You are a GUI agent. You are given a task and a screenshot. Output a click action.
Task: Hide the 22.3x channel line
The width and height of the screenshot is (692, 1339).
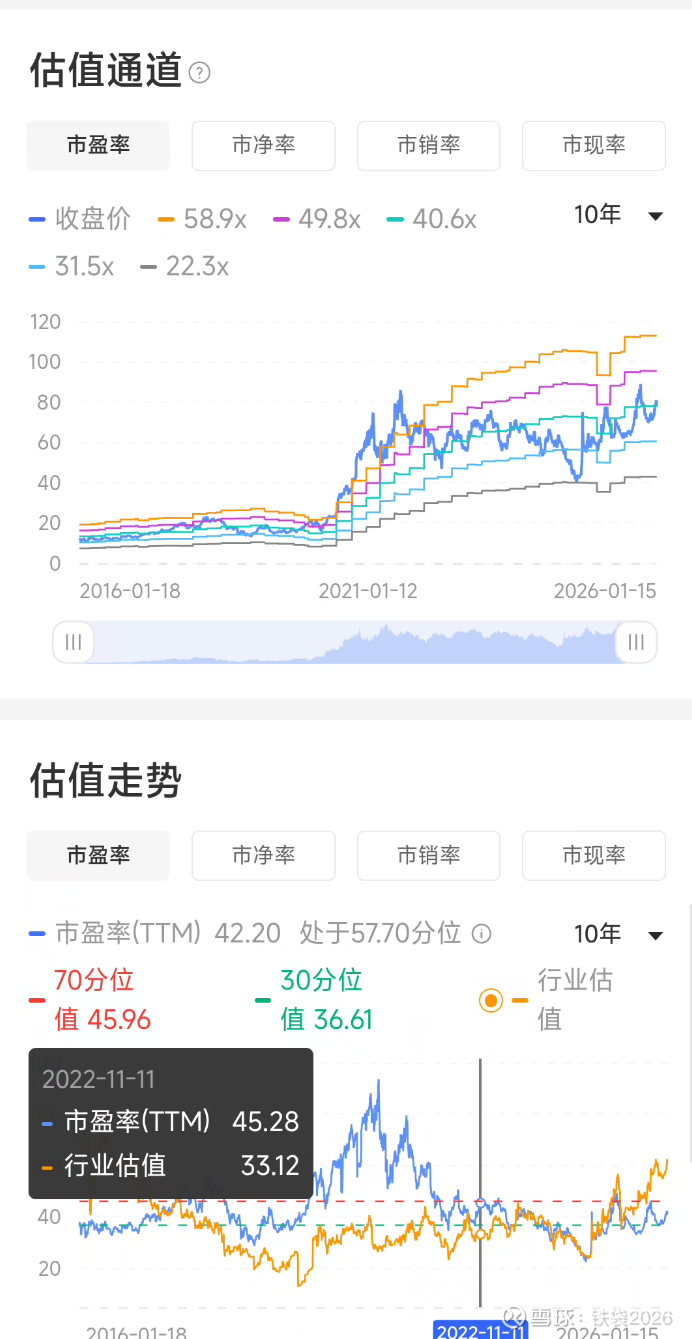pyautogui.click(x=186, y=267)
